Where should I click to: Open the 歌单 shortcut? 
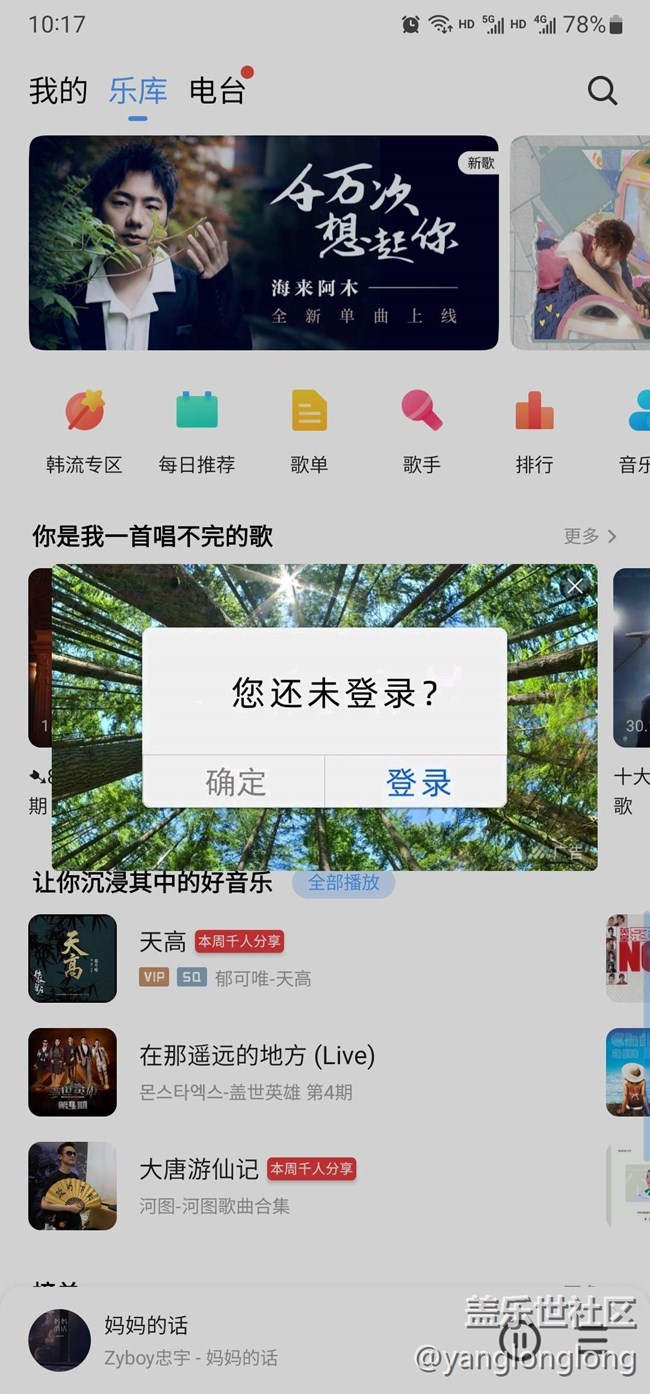309,432
